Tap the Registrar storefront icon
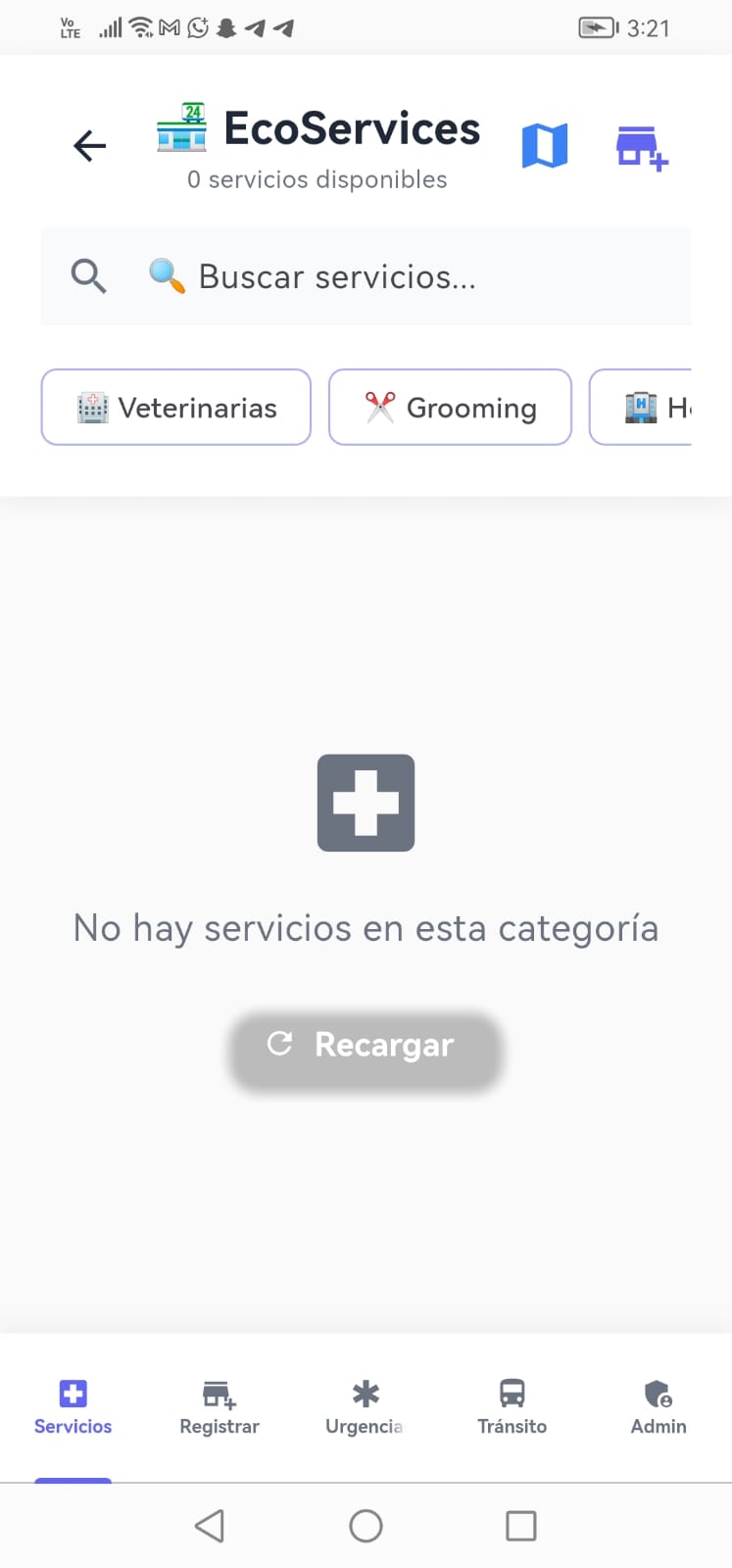 click(219, 1390)
